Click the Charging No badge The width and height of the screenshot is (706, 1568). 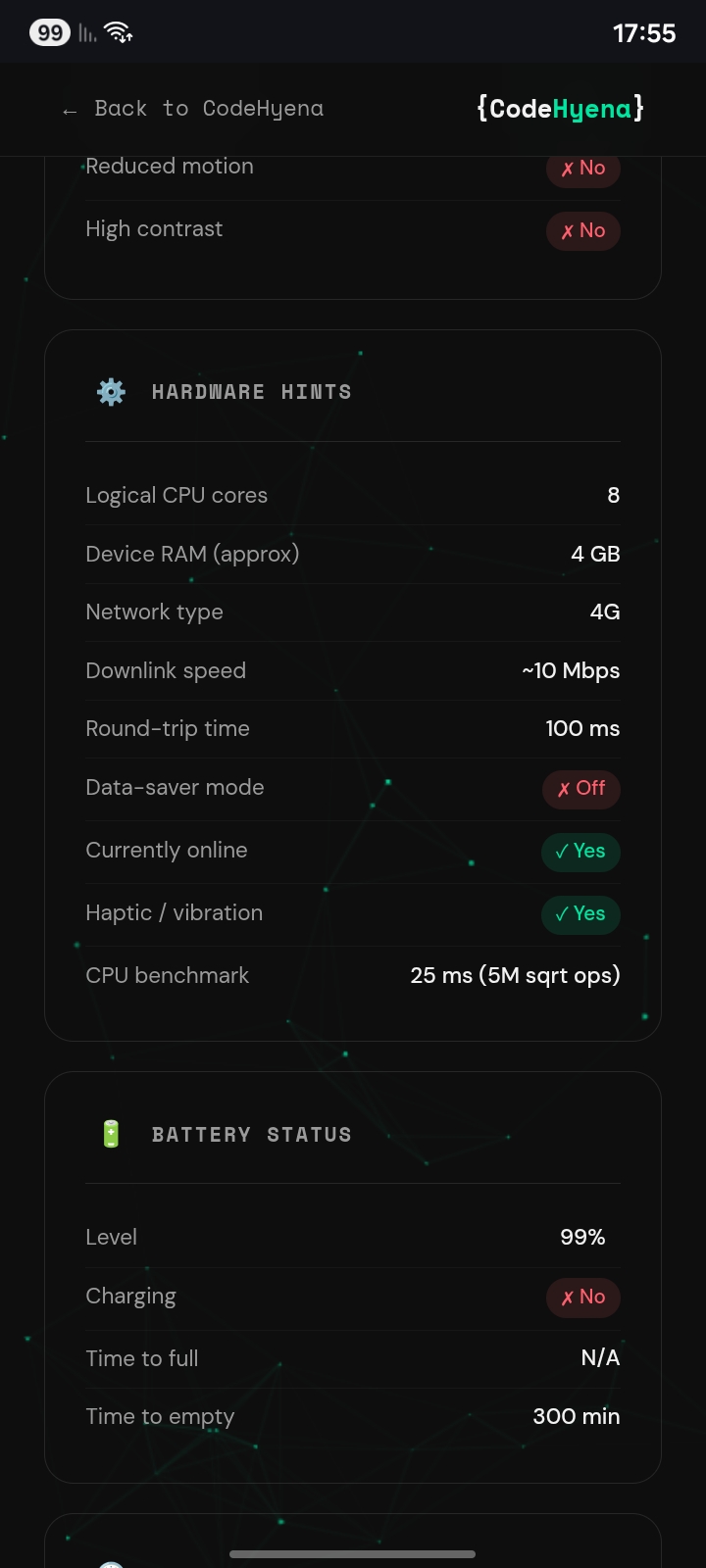582,1297
